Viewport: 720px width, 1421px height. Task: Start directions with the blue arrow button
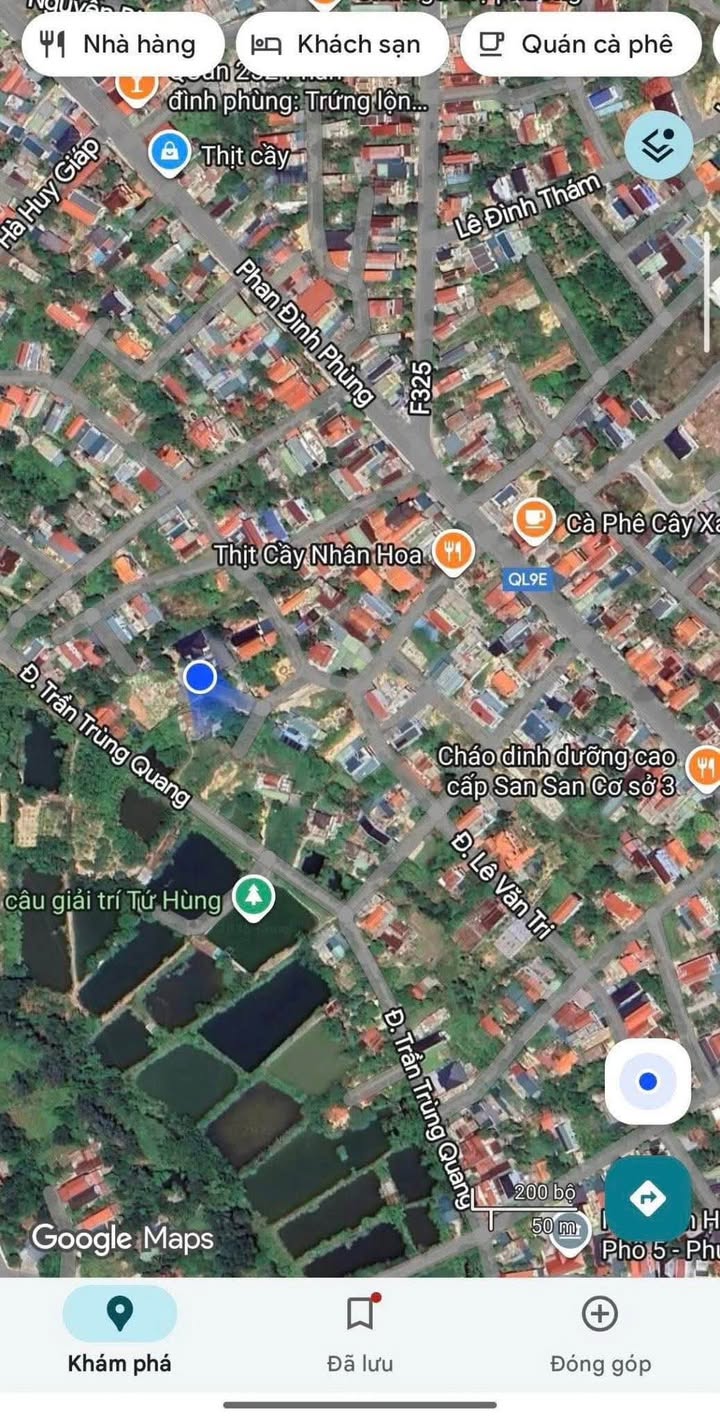point(648,1197)
